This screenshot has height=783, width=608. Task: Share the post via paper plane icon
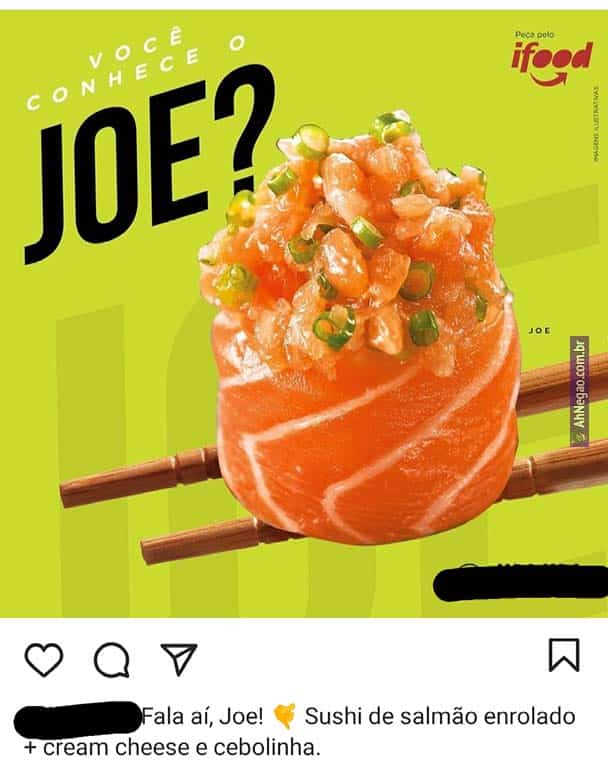coord(179,658)
